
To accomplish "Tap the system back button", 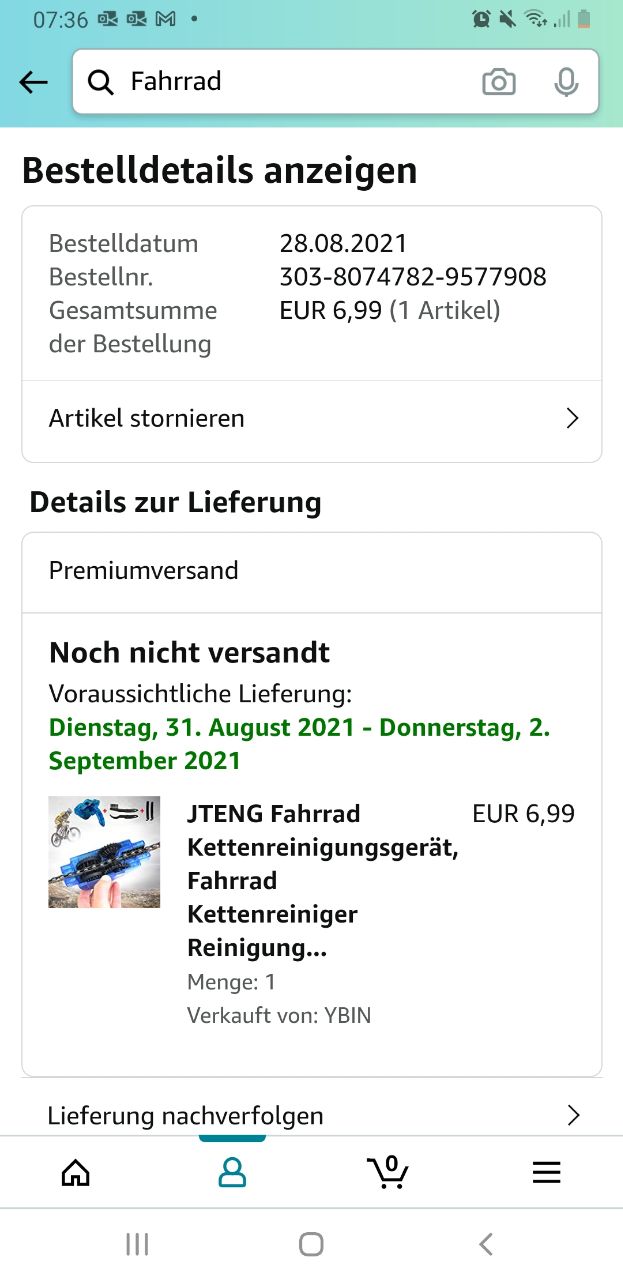I will click(x=486, y=1244).
